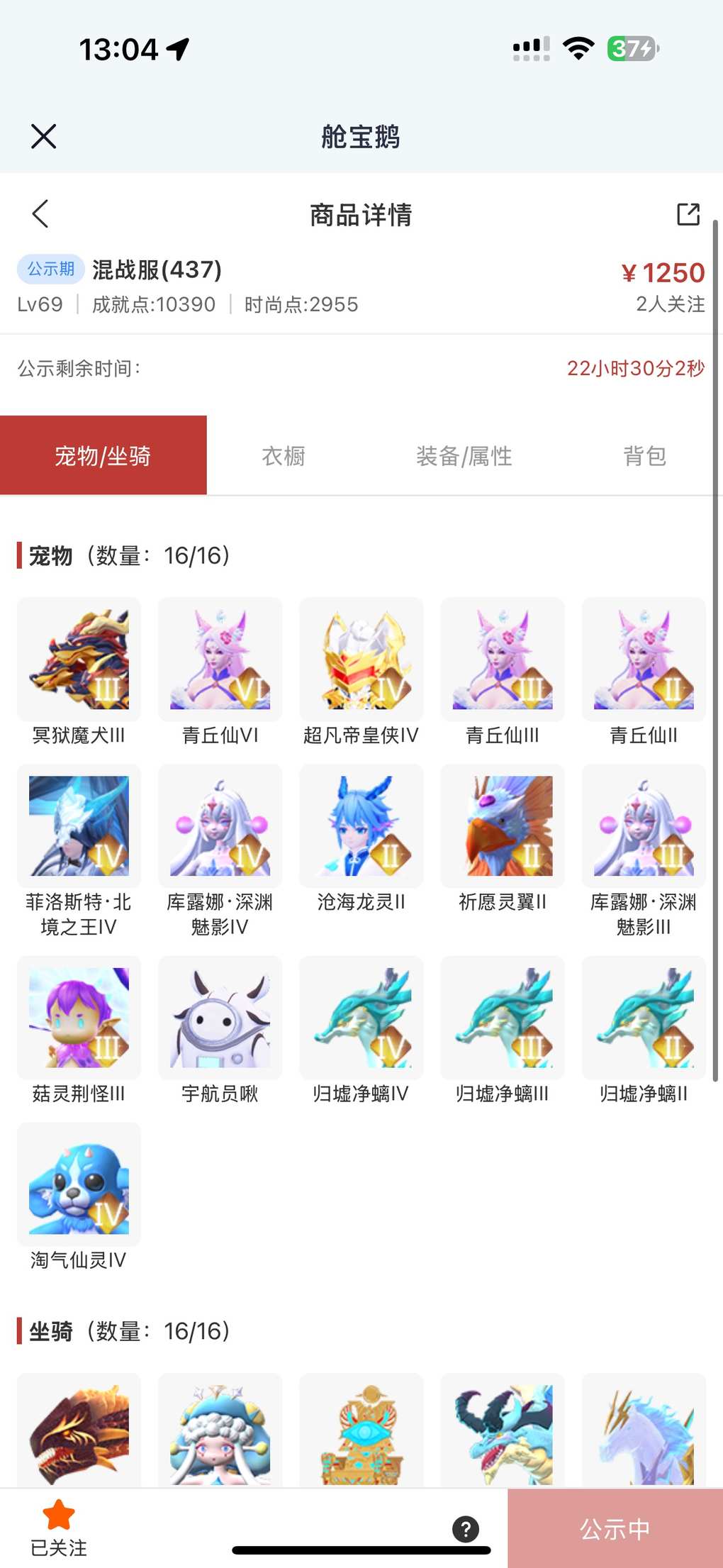Close the 舱宝鹅 webview

44,136
